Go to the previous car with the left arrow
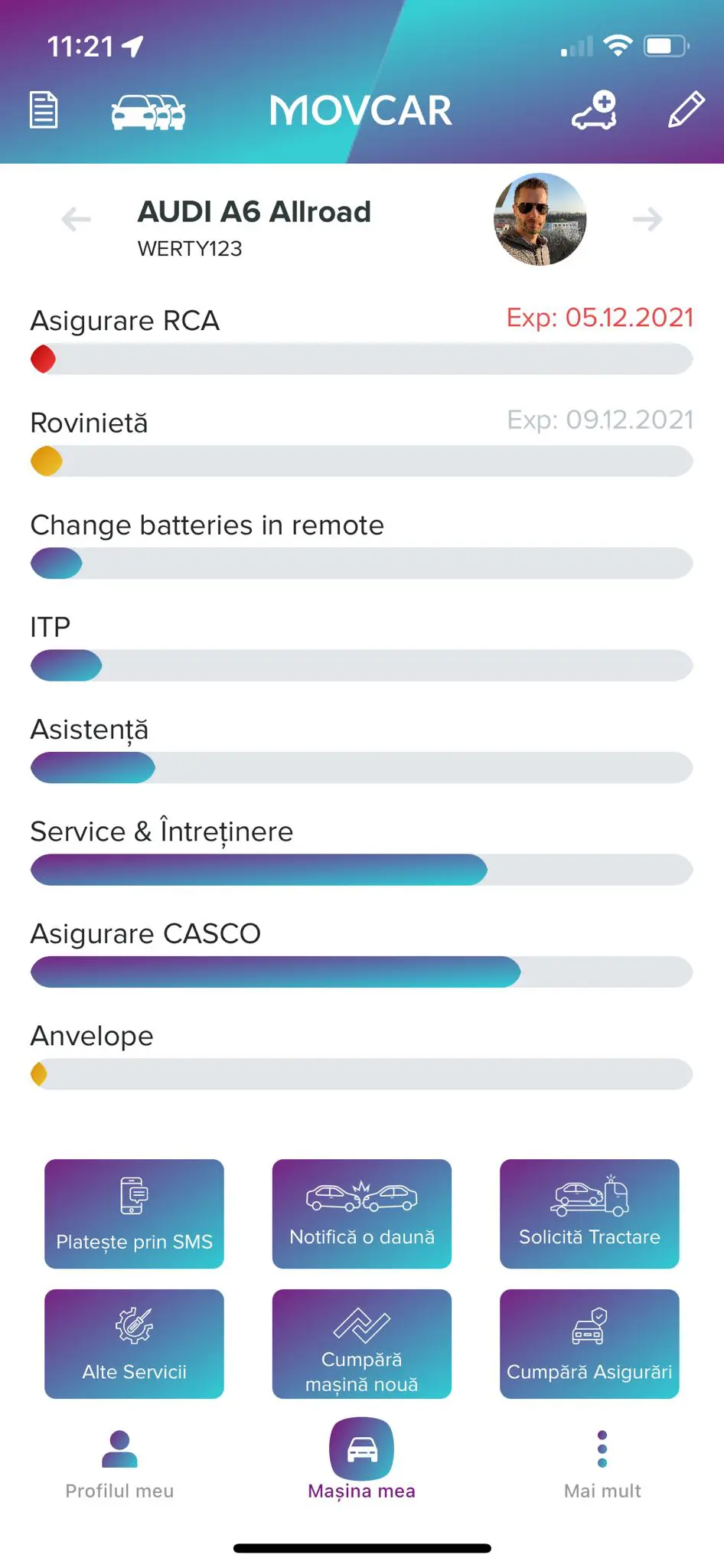This screenshot has height=1568, width=724. point(76,220)
